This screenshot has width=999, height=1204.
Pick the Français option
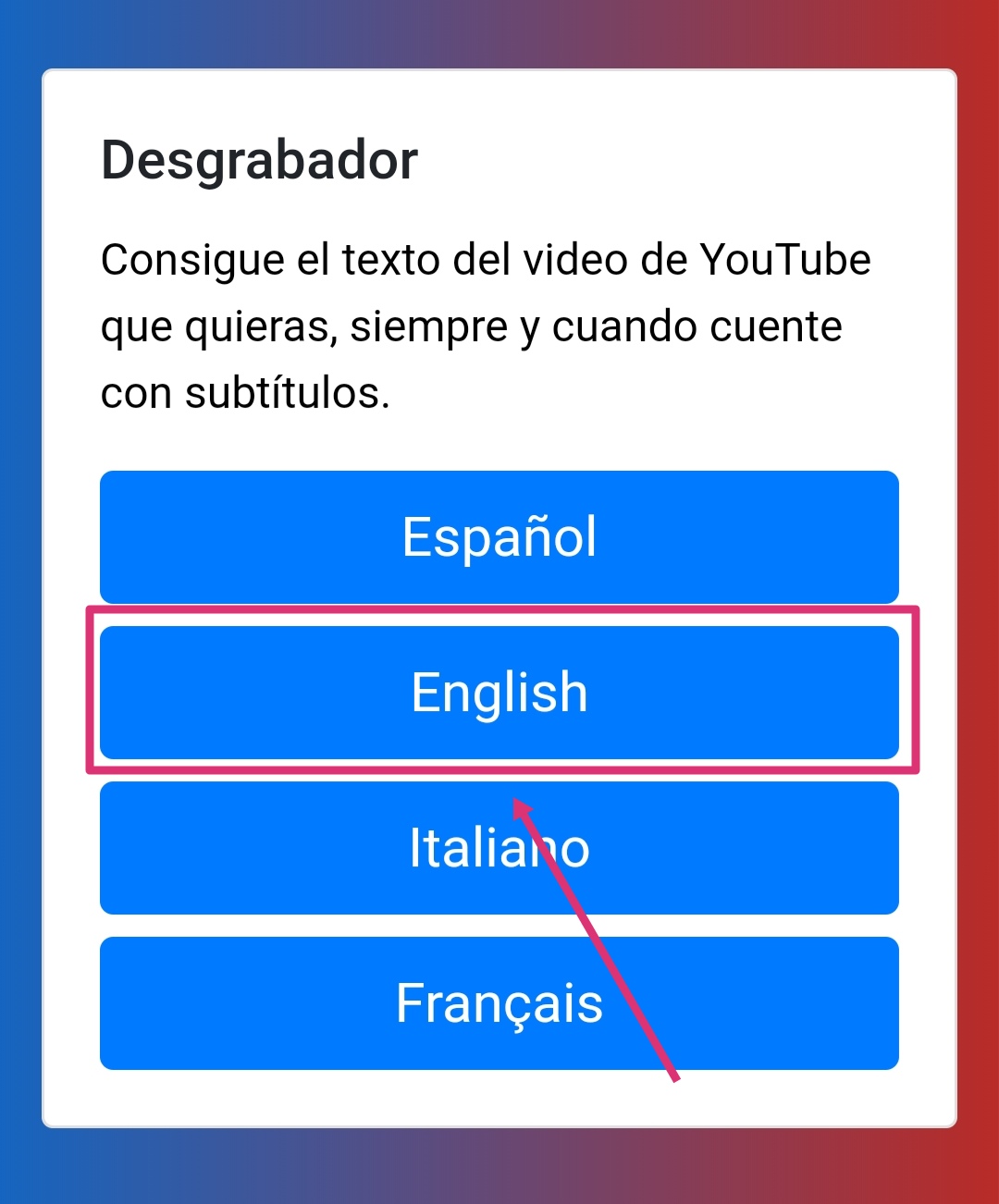pyautogui.click(x=499, y=1003)
